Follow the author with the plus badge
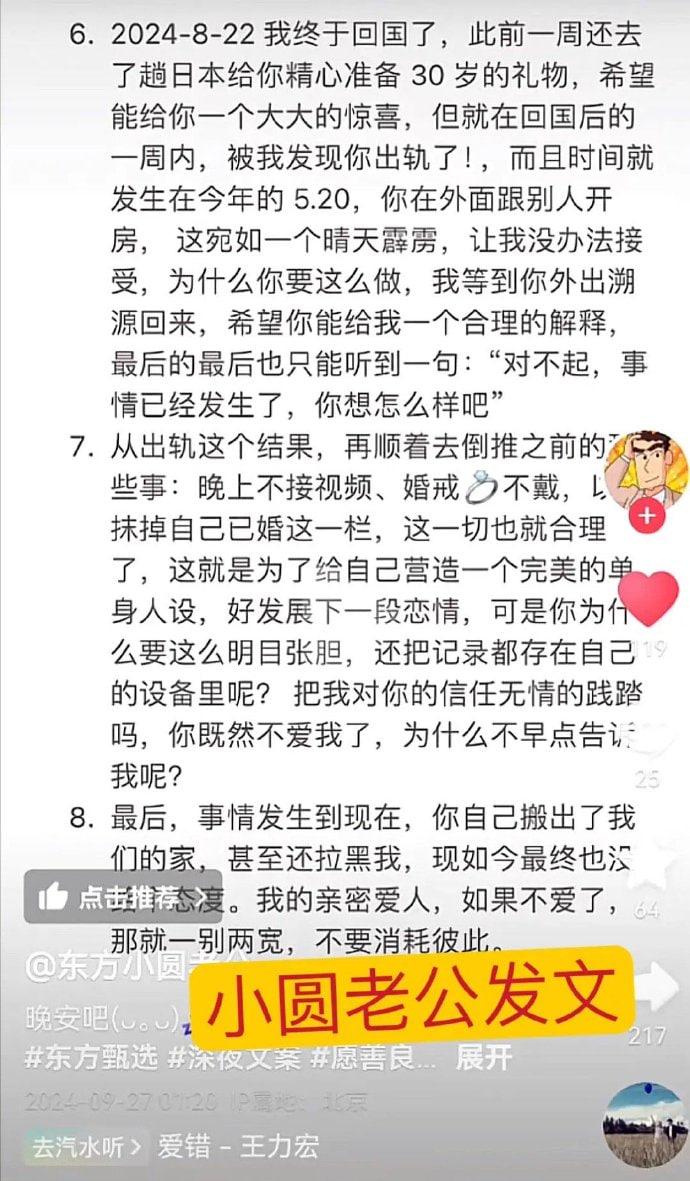690x1181 pixels. click(648, 515)
